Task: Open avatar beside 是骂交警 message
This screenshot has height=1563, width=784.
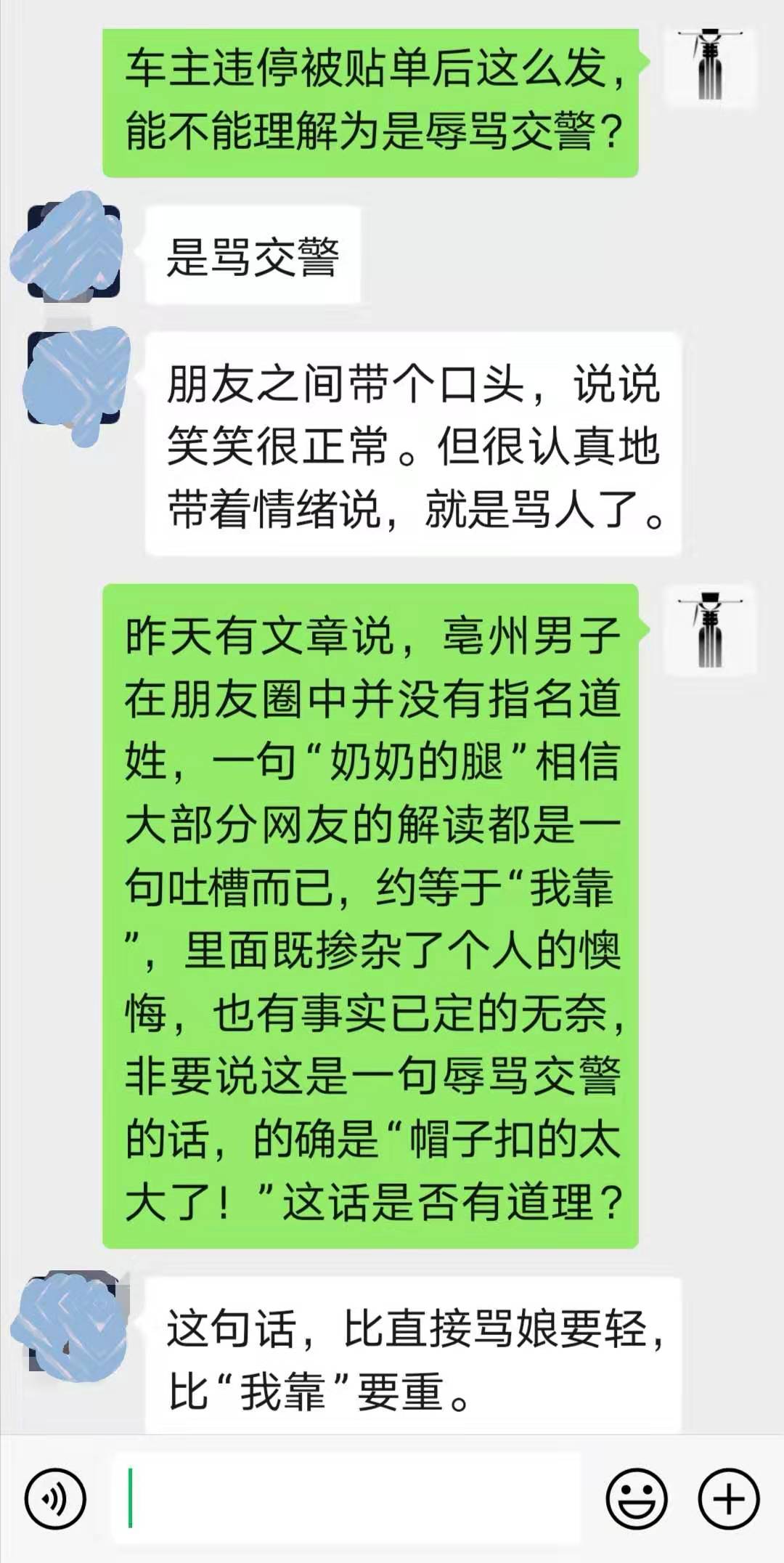Action: pyautogui.click(x=73, y=251)
